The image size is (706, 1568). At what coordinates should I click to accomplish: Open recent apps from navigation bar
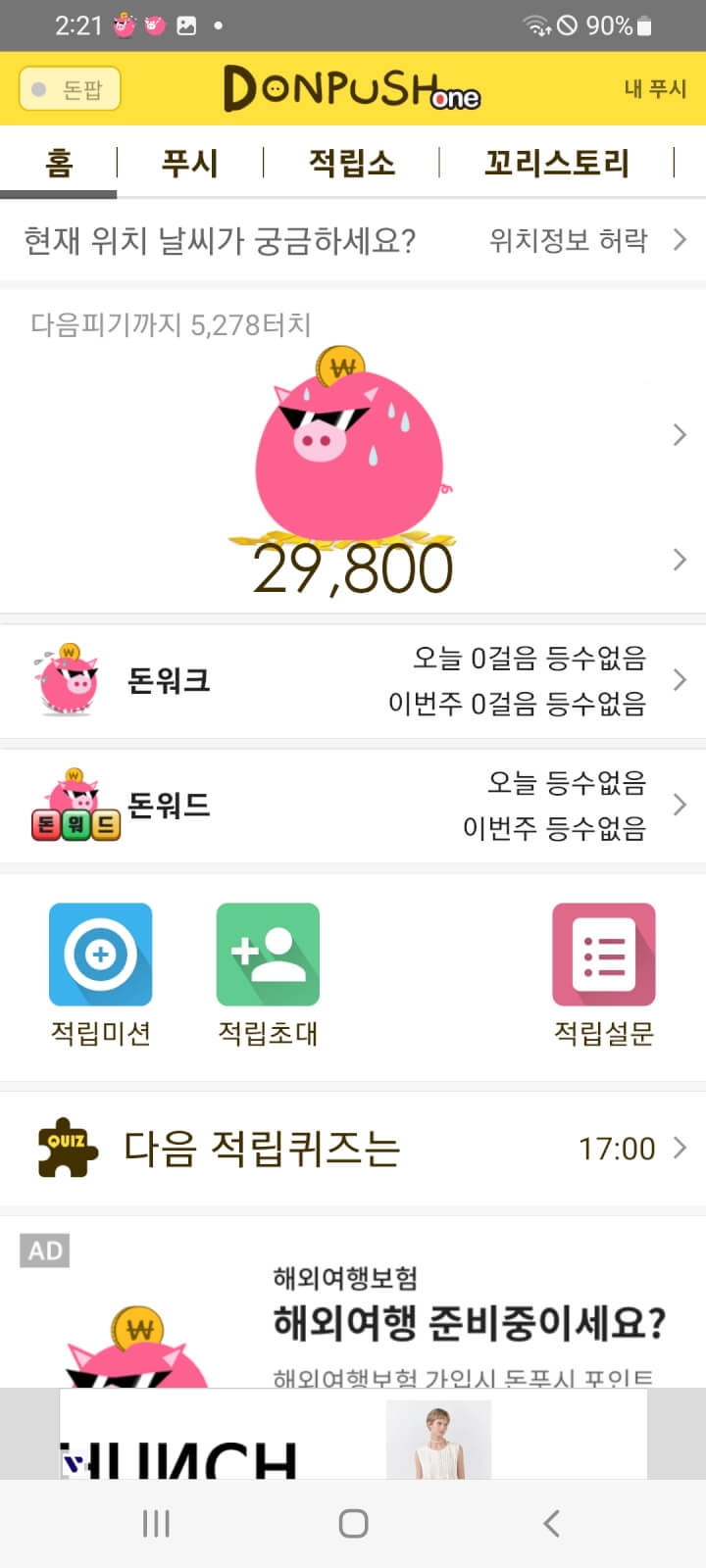pos(156,1523)
